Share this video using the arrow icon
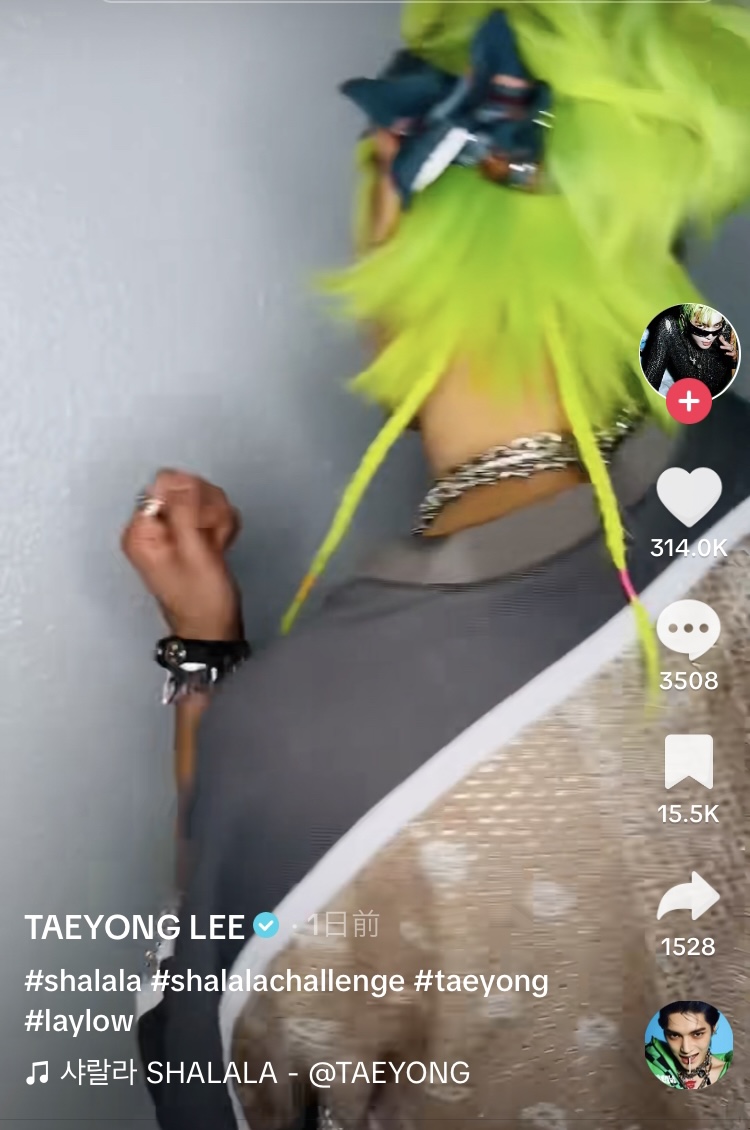 [x=688, y=897]
